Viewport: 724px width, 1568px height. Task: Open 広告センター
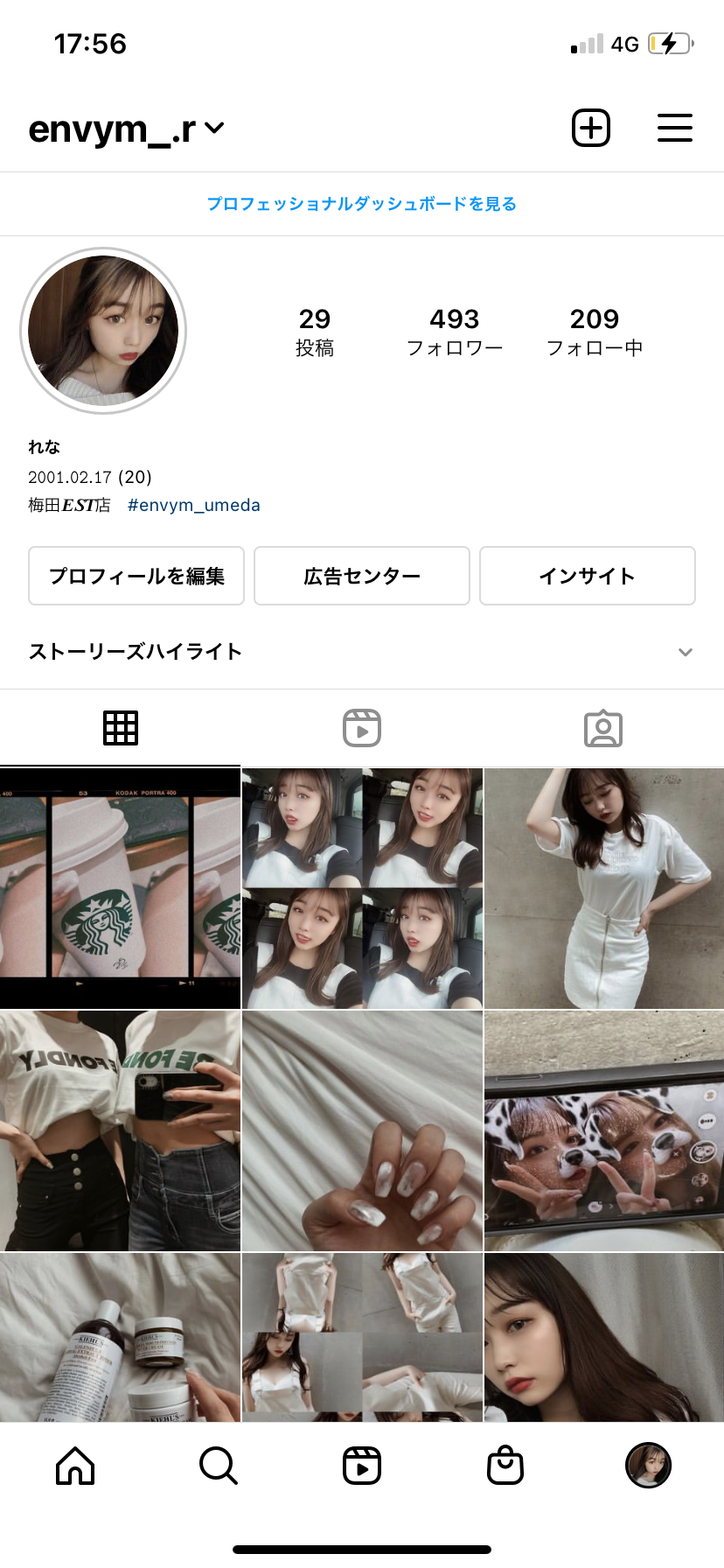pos(362,576)
